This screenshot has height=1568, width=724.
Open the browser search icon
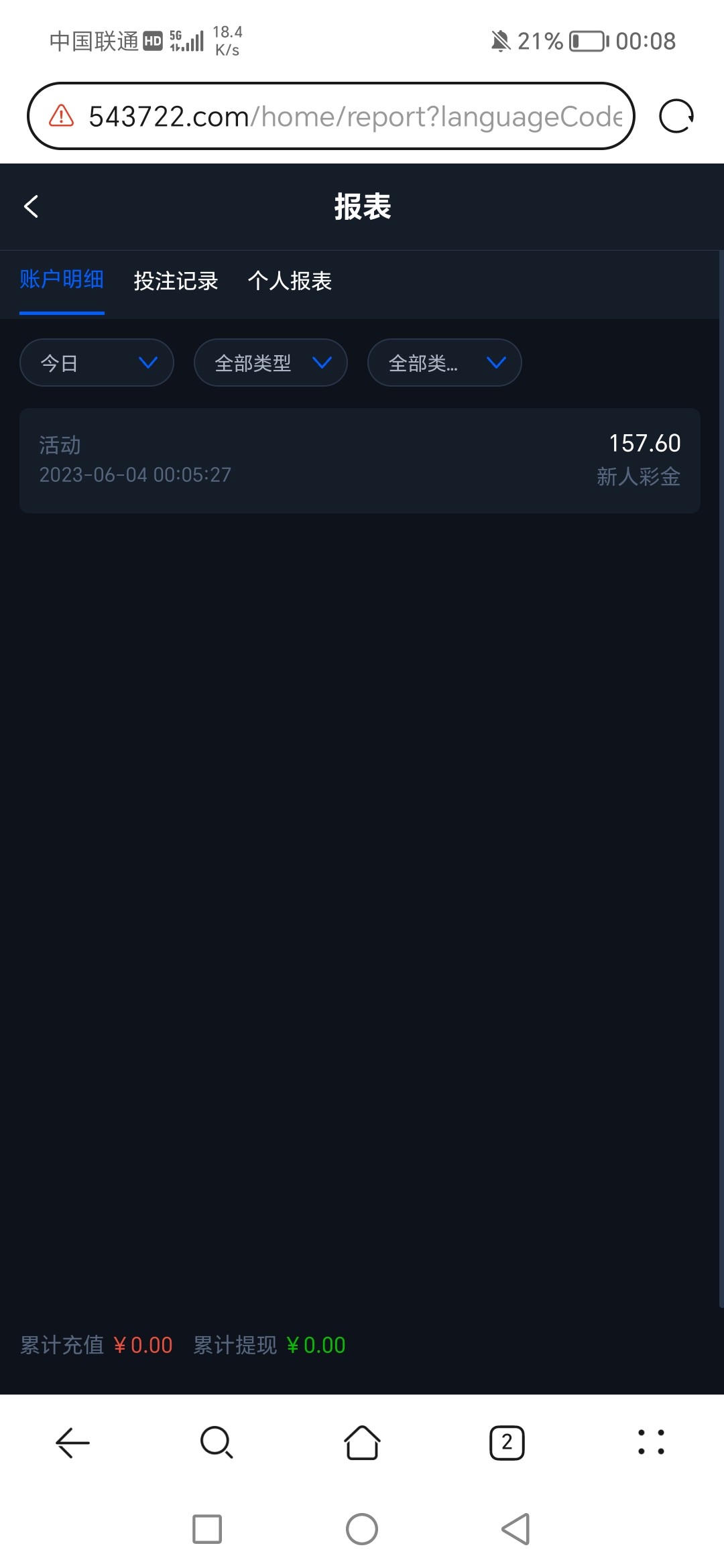tap(217, 1442)
